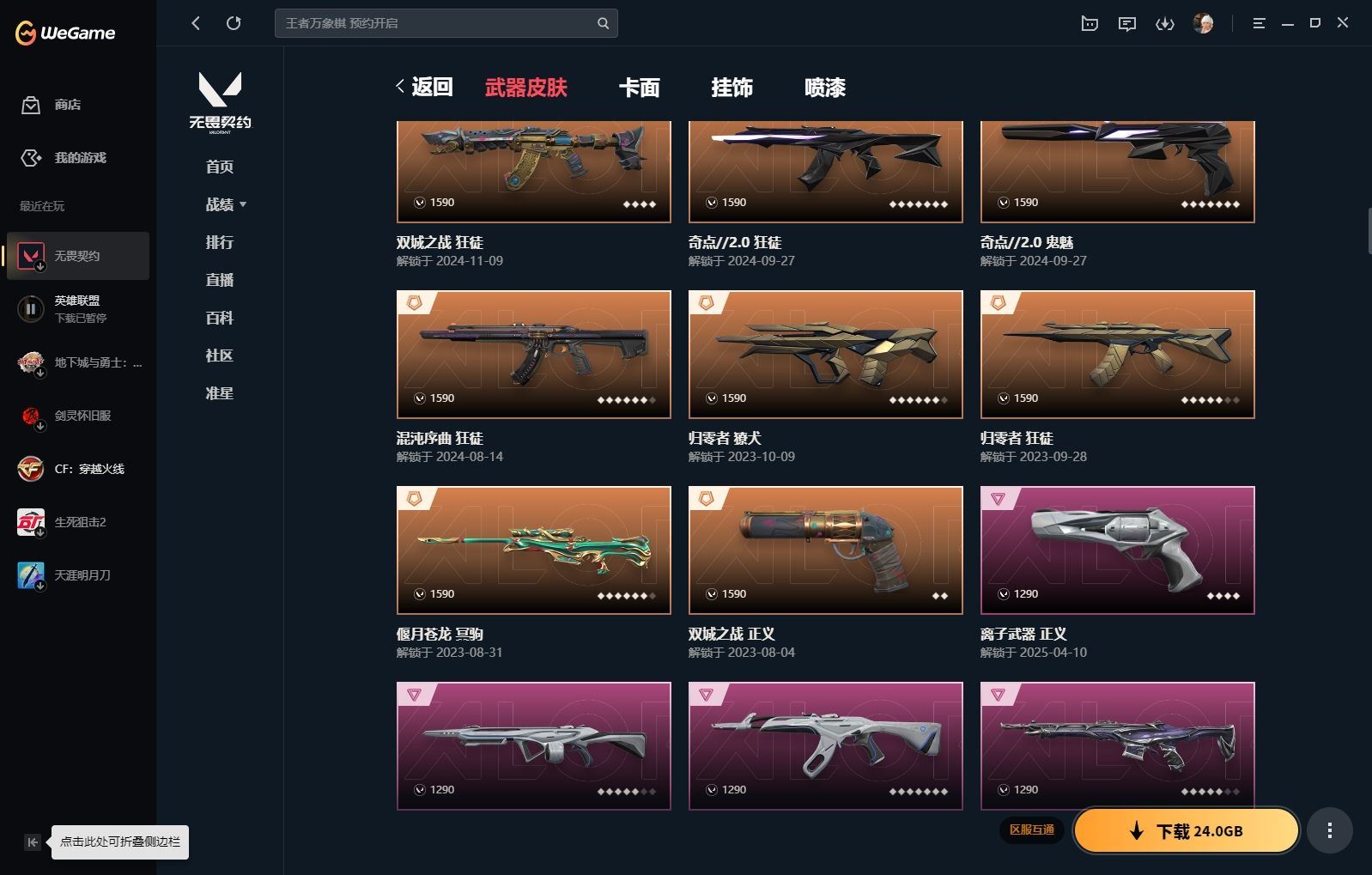The image size is (1372, 875).
Task: Open the 偃月苍龙 冥驹 skin card
Action: (533, 550)
